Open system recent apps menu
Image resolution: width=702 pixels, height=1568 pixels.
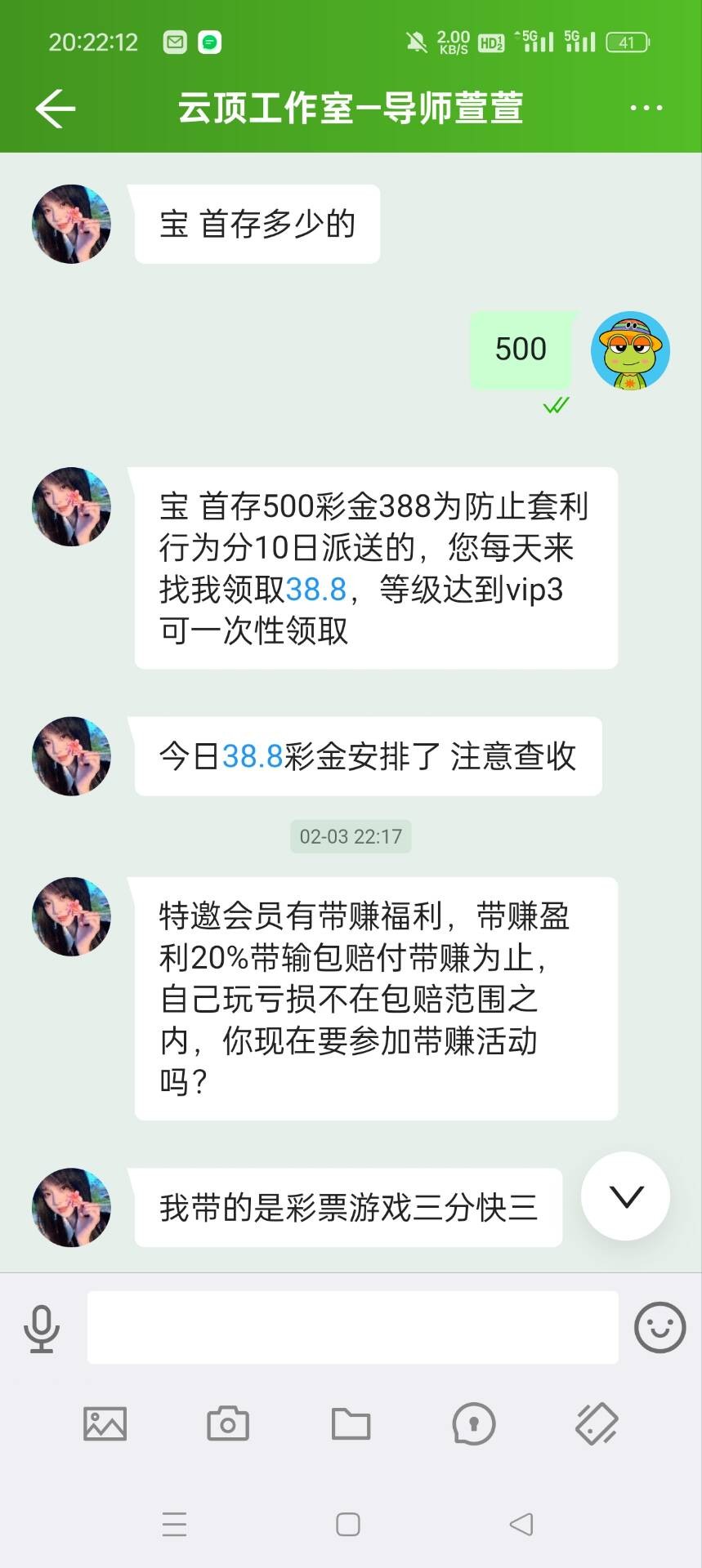[174, 1525]
